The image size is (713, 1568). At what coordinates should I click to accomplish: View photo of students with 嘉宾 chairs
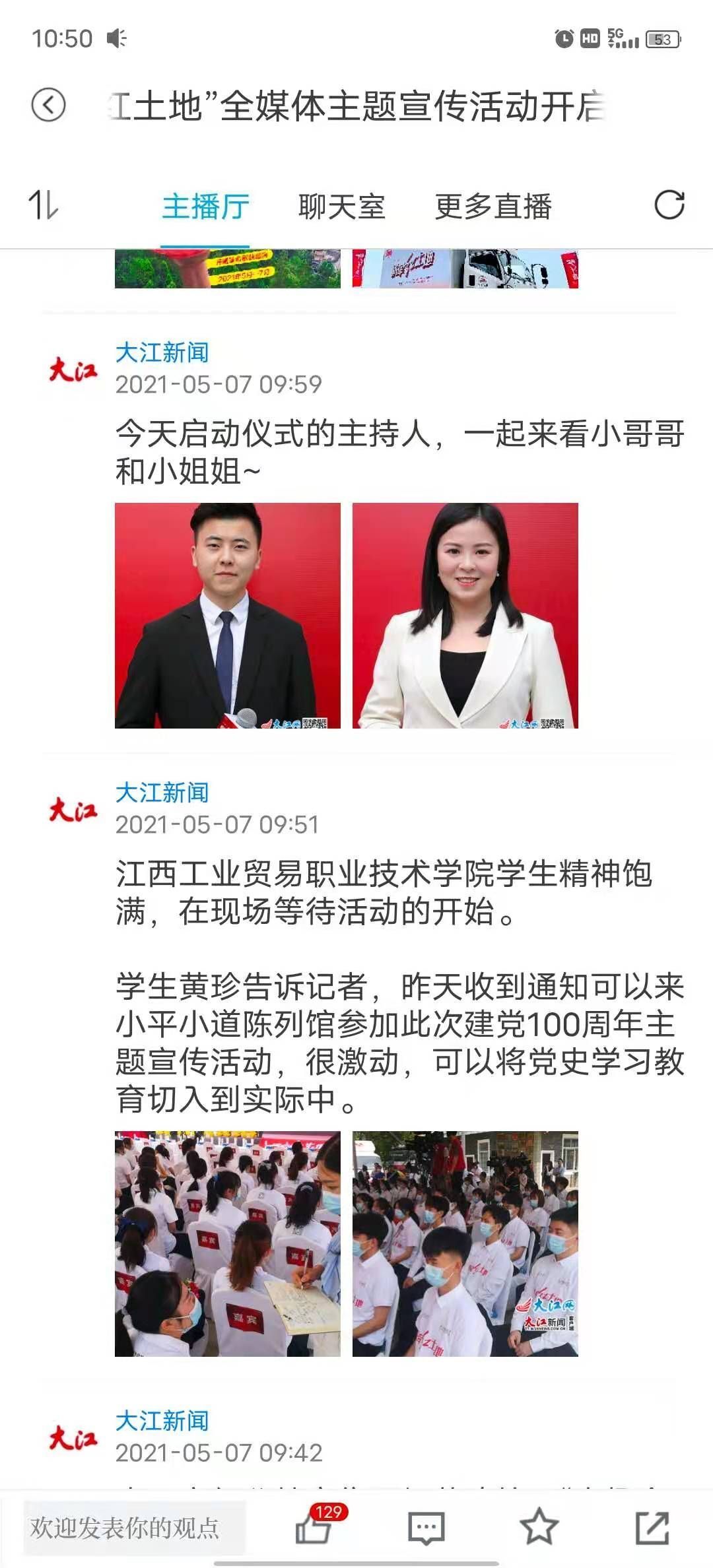pos(228,1243)
